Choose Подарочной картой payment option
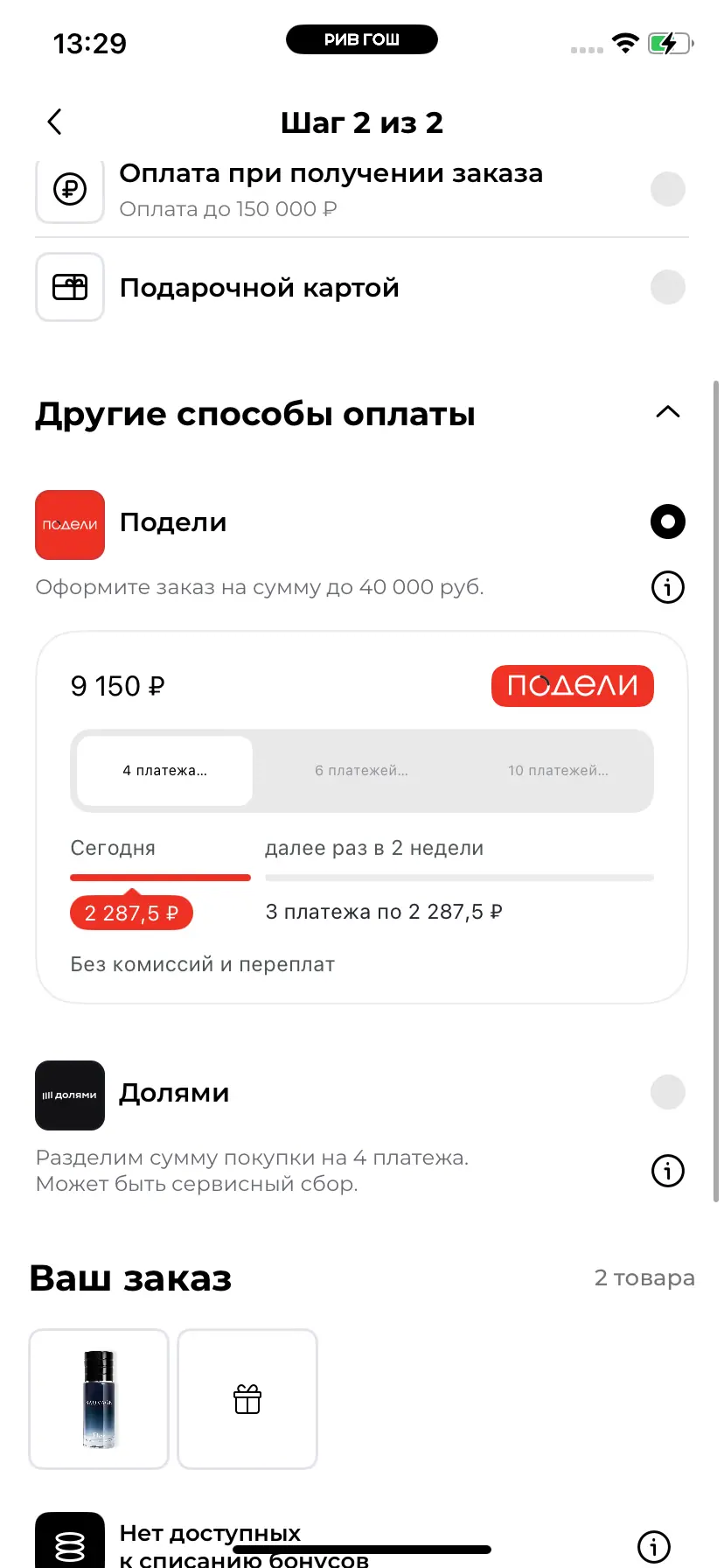This screenshot has height=1568, width=724. point(667,287)
